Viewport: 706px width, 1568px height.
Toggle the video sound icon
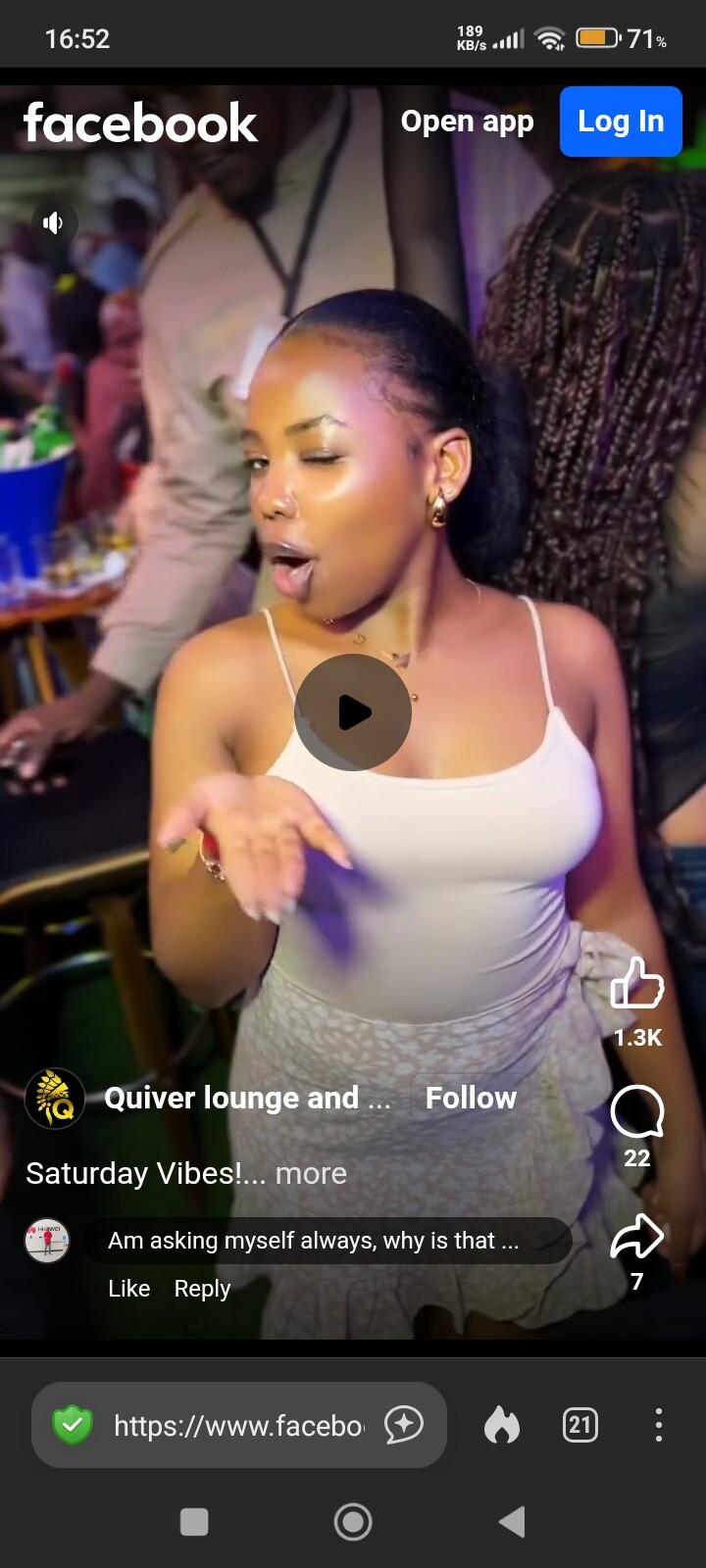pyautogui.click(x=53, y=222)
